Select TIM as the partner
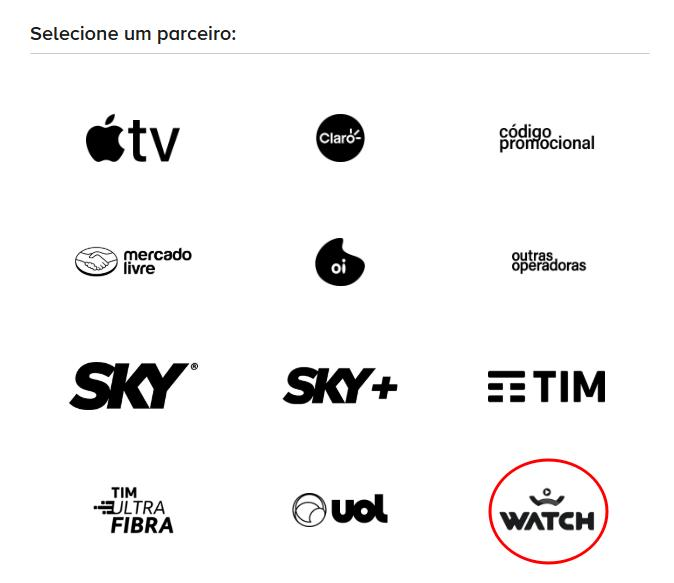Image resolution: width=674 pixels, height=583 pixels. [x=547, y=386]
